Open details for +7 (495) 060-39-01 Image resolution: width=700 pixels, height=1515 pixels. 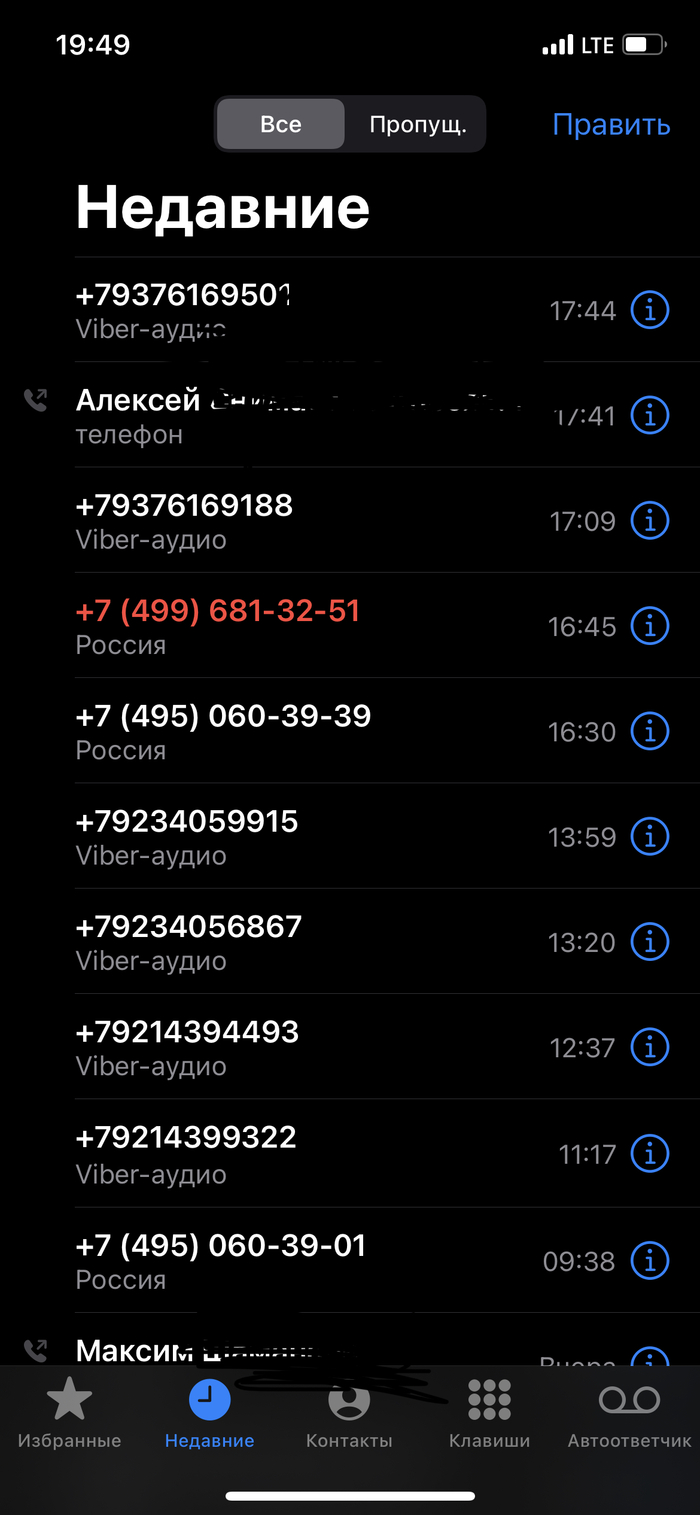point(650,1260)
